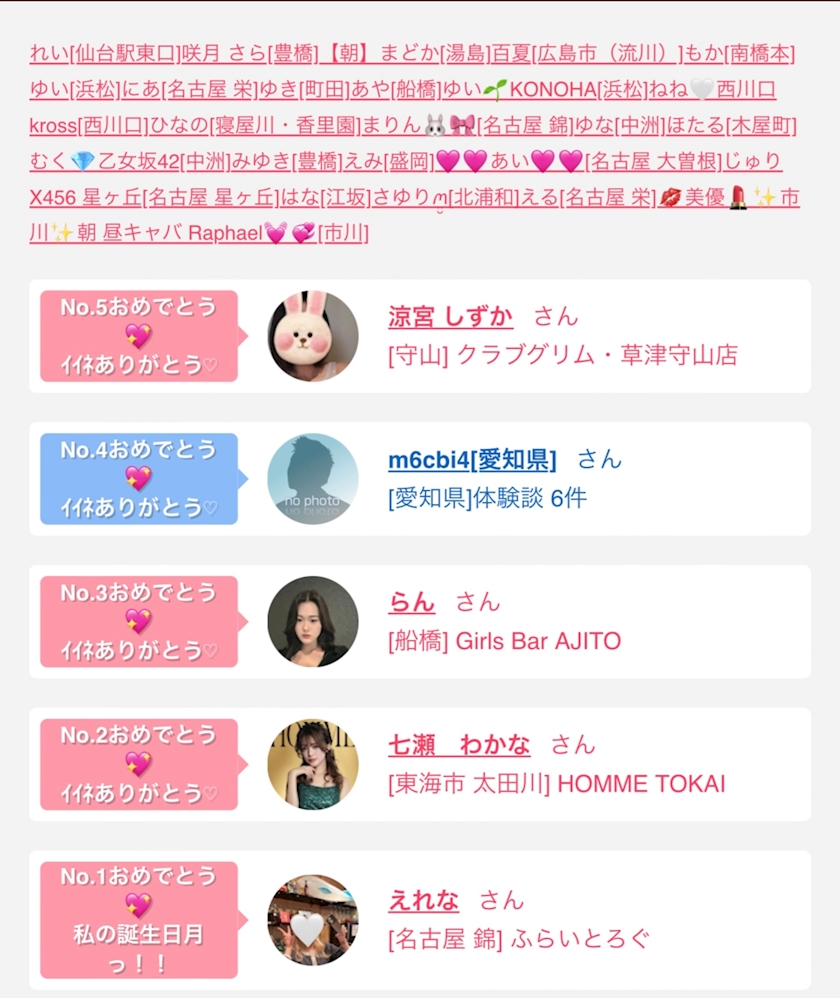840x998 pixels.
Task: Open 七瀬 わかな's profile link
Action: click(459, 745)
